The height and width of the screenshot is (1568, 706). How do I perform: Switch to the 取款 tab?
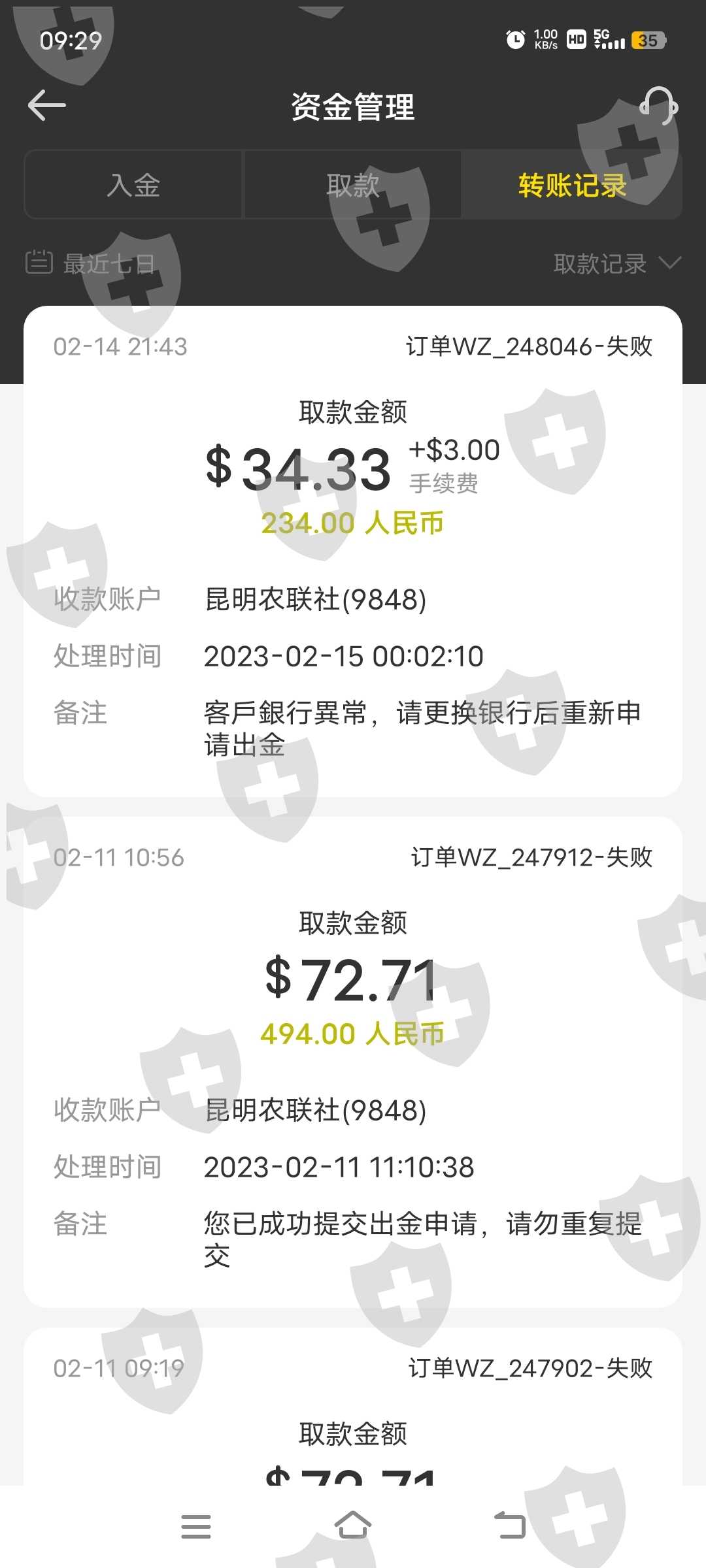pyautogui.click(x=353, y=185)
